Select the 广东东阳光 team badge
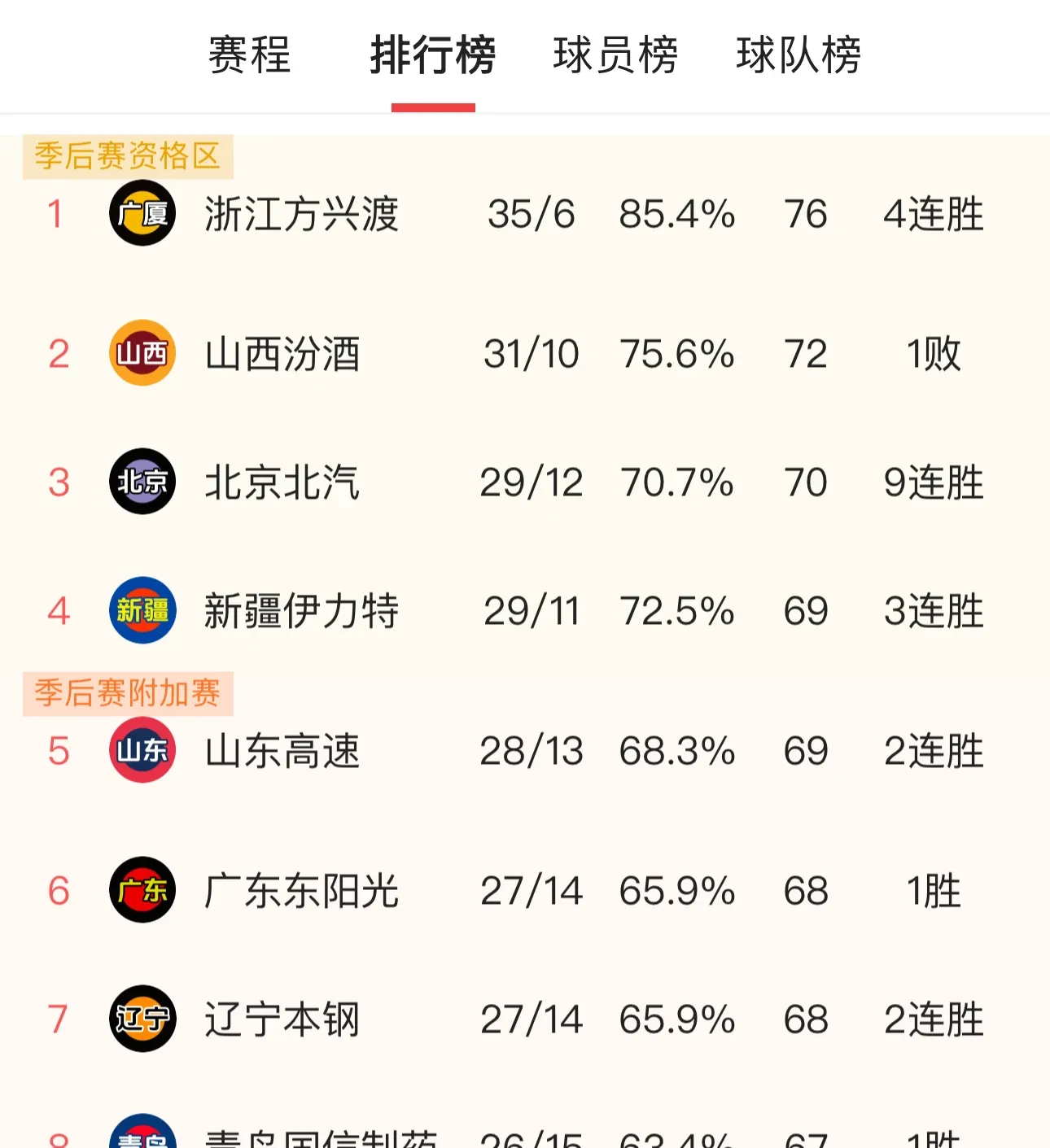The width and height of the screenshot is (1050, 1148). point(142,889)
